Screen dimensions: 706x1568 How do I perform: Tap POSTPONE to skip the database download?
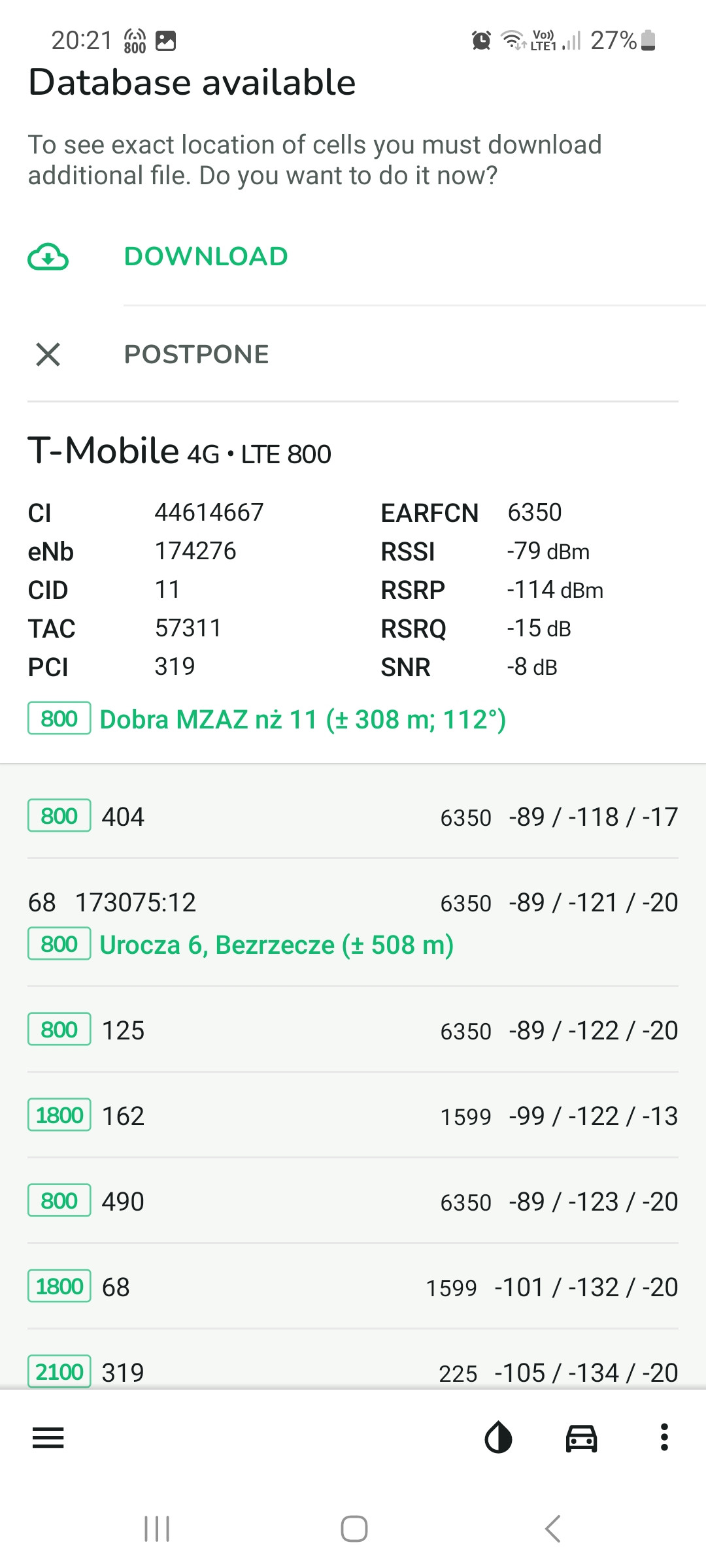pyautogui.click(x=195, y=355)
